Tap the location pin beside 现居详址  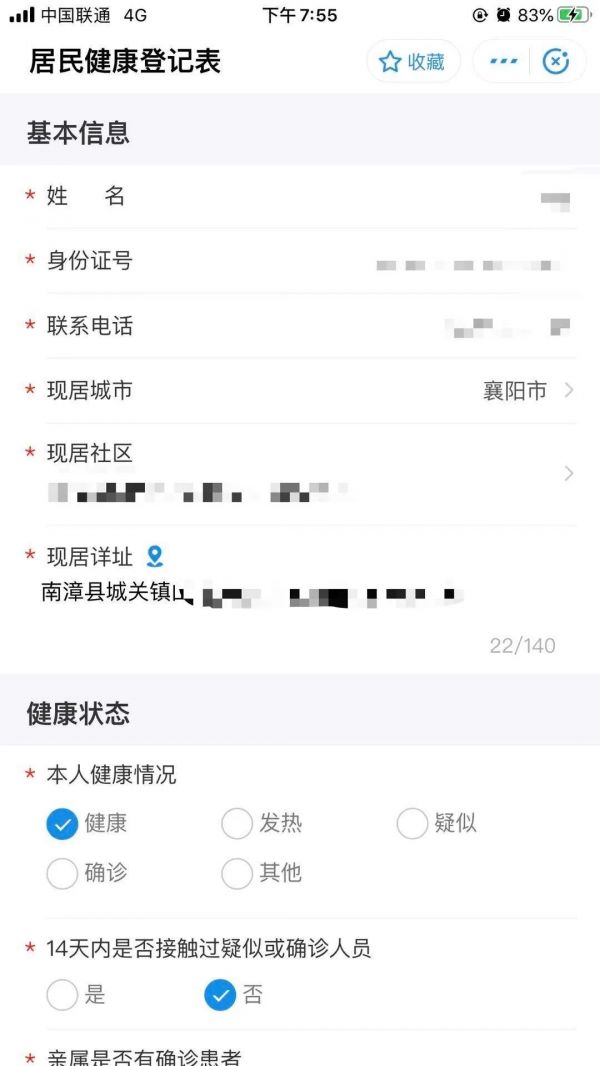[154, 557]
